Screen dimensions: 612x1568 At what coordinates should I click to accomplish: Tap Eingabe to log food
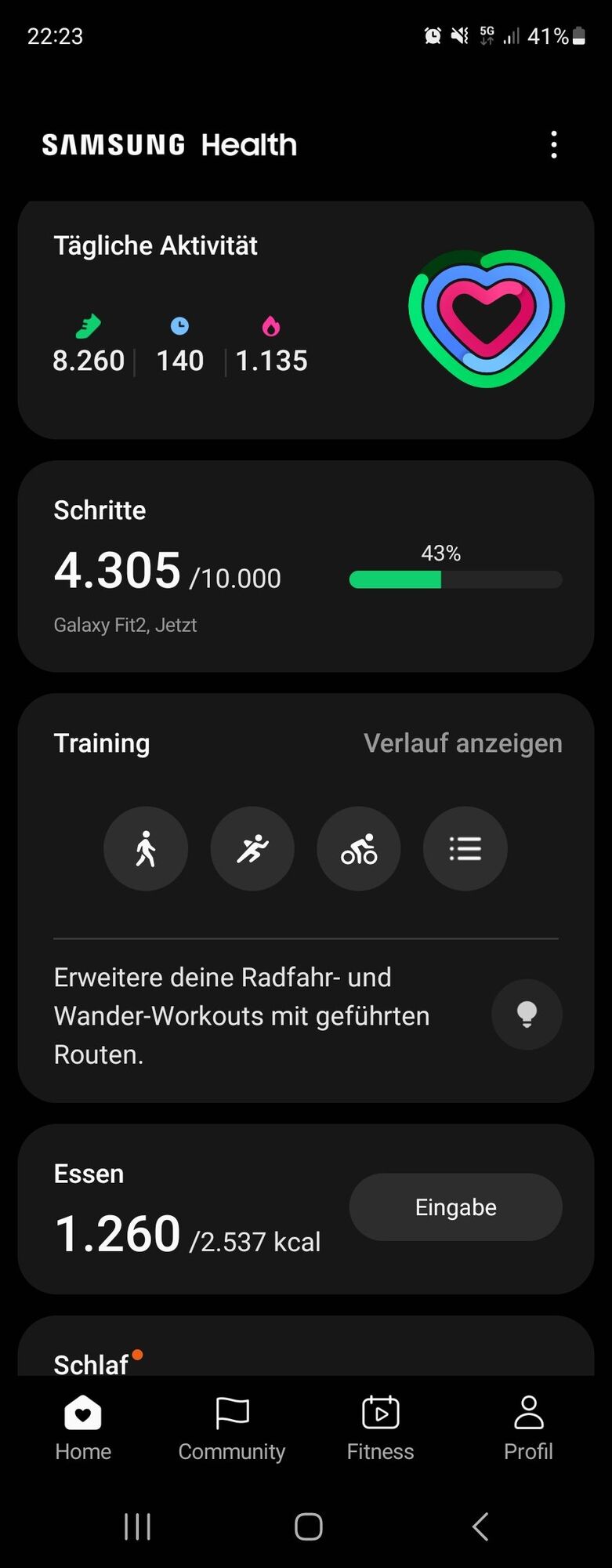(455, 1207)
